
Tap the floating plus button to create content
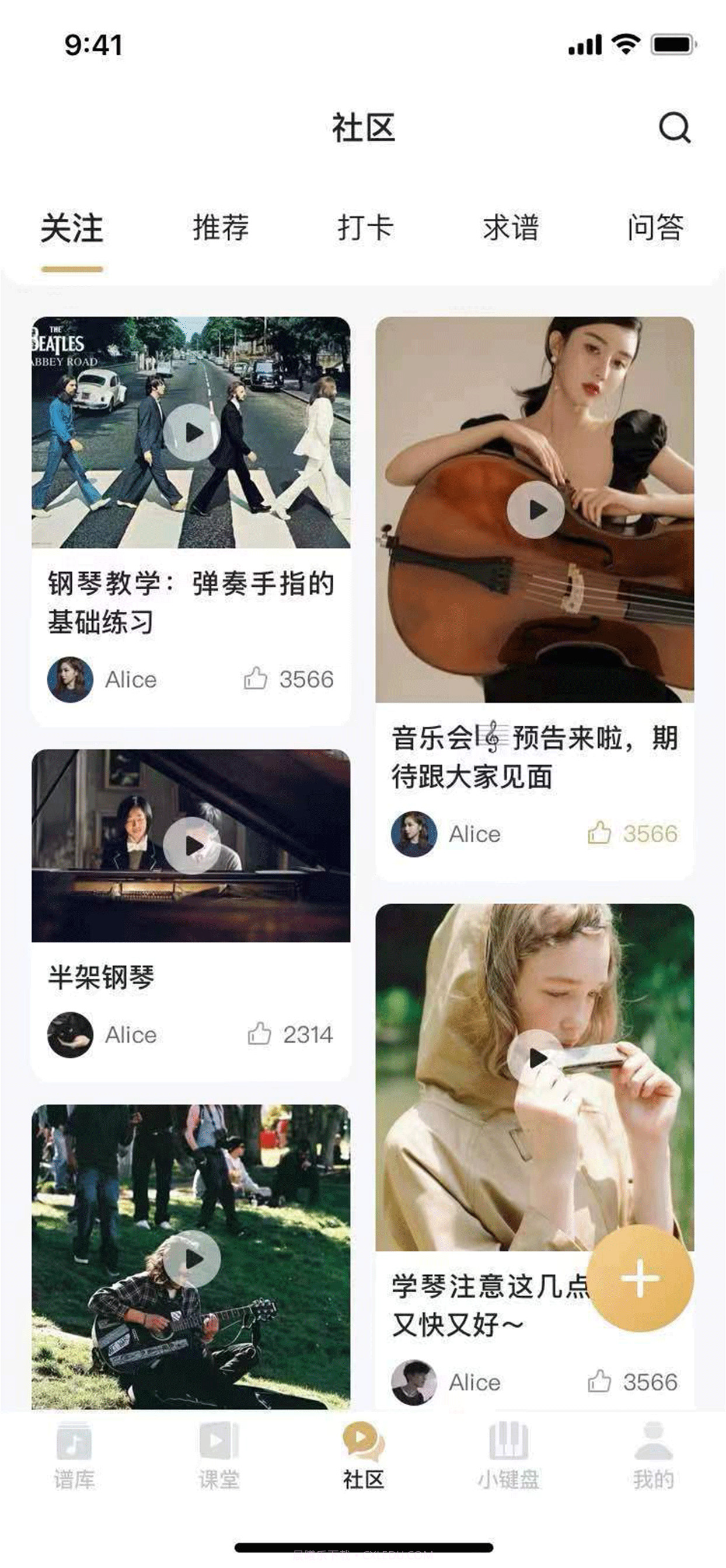tap(641, 1276)
